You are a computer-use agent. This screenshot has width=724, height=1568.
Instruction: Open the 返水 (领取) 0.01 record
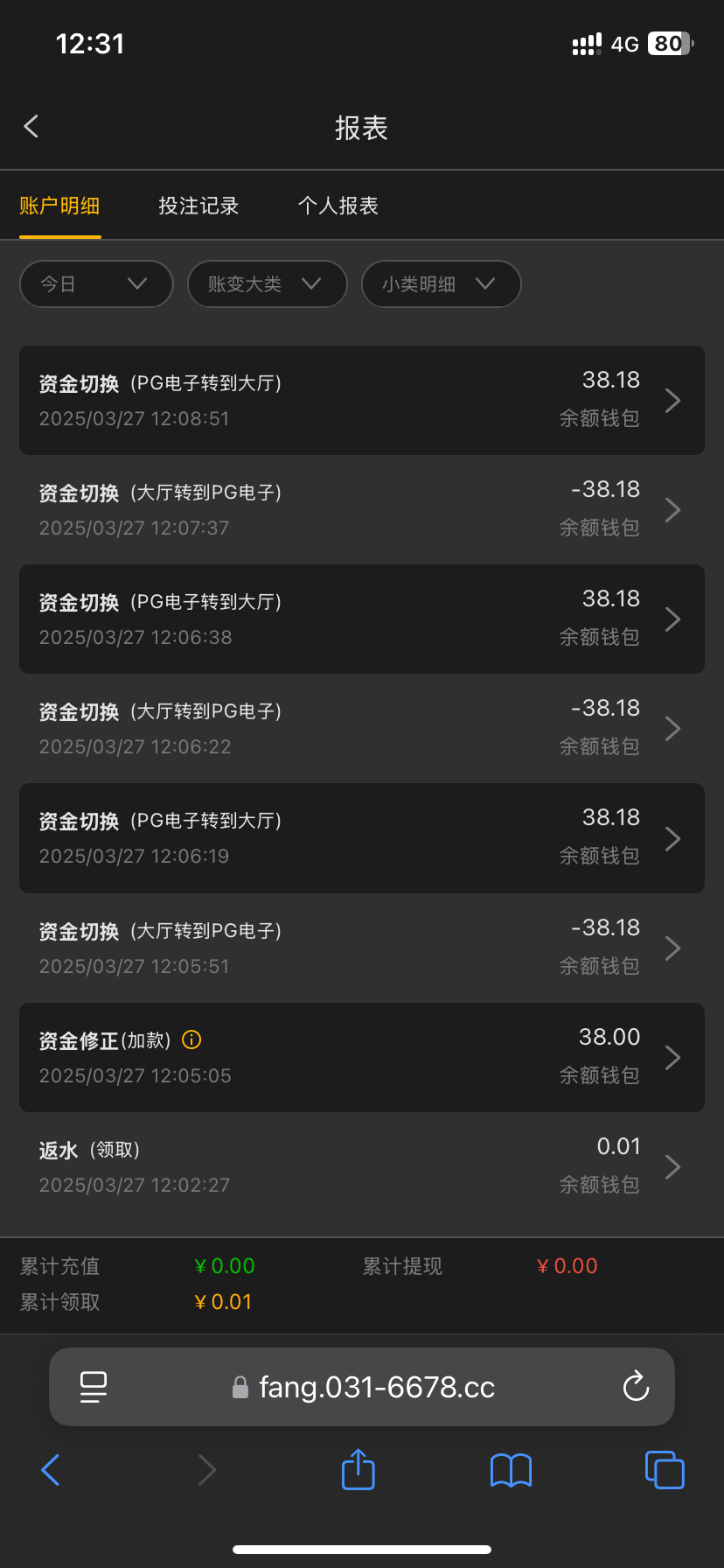pyautogui.click(x=362, y=1166)
